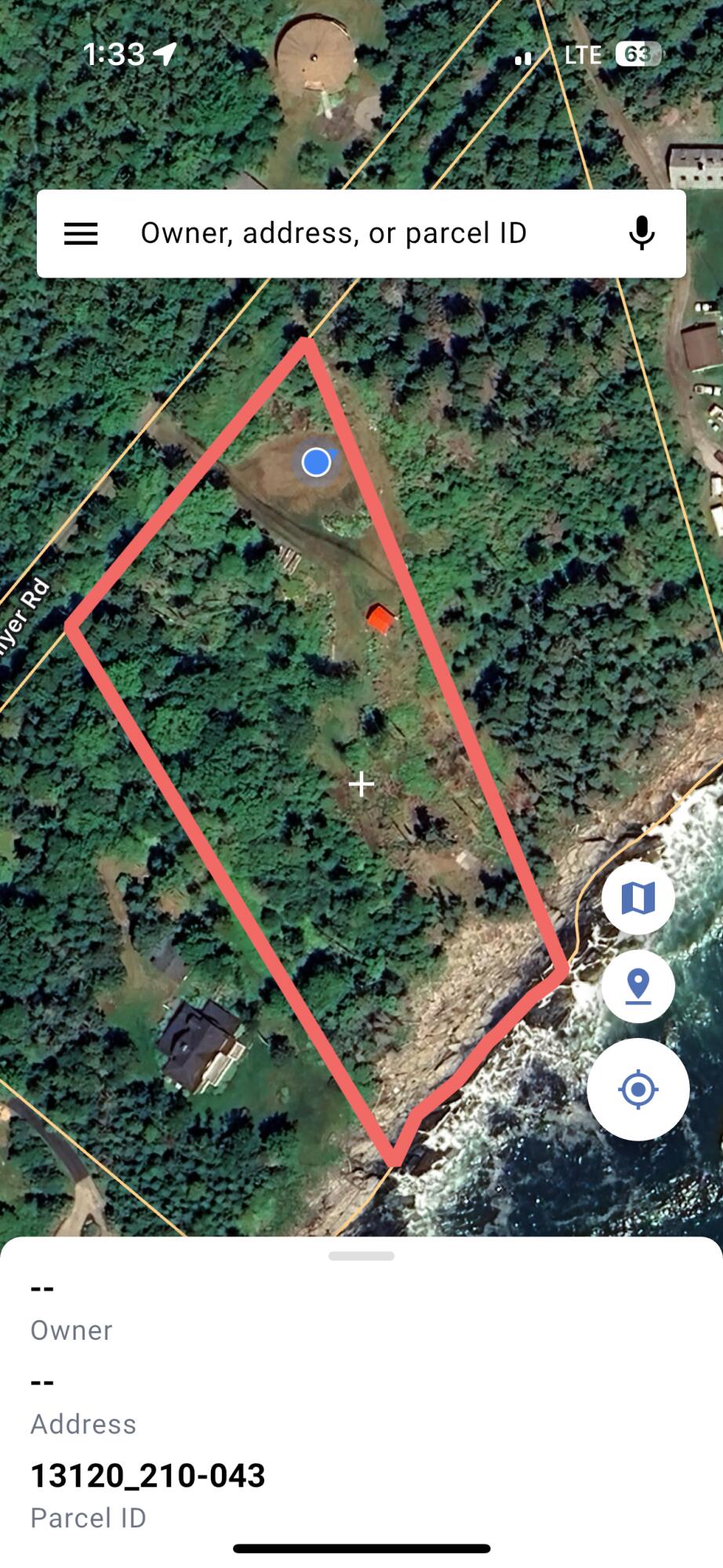723x1568 pixels.
Task: Open saved locations with the pin icon
Action: point(638,986)
